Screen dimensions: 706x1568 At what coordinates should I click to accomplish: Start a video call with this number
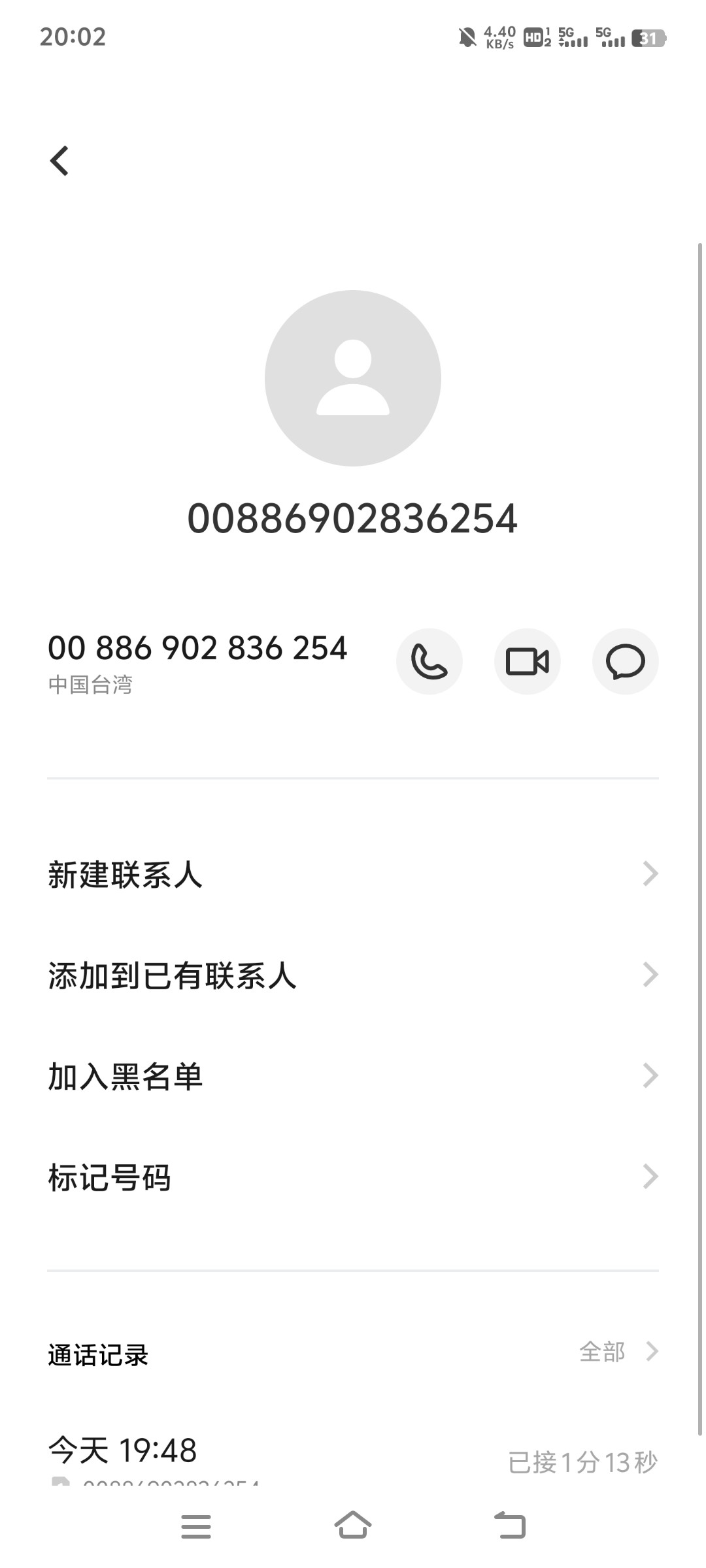[528, 661]
